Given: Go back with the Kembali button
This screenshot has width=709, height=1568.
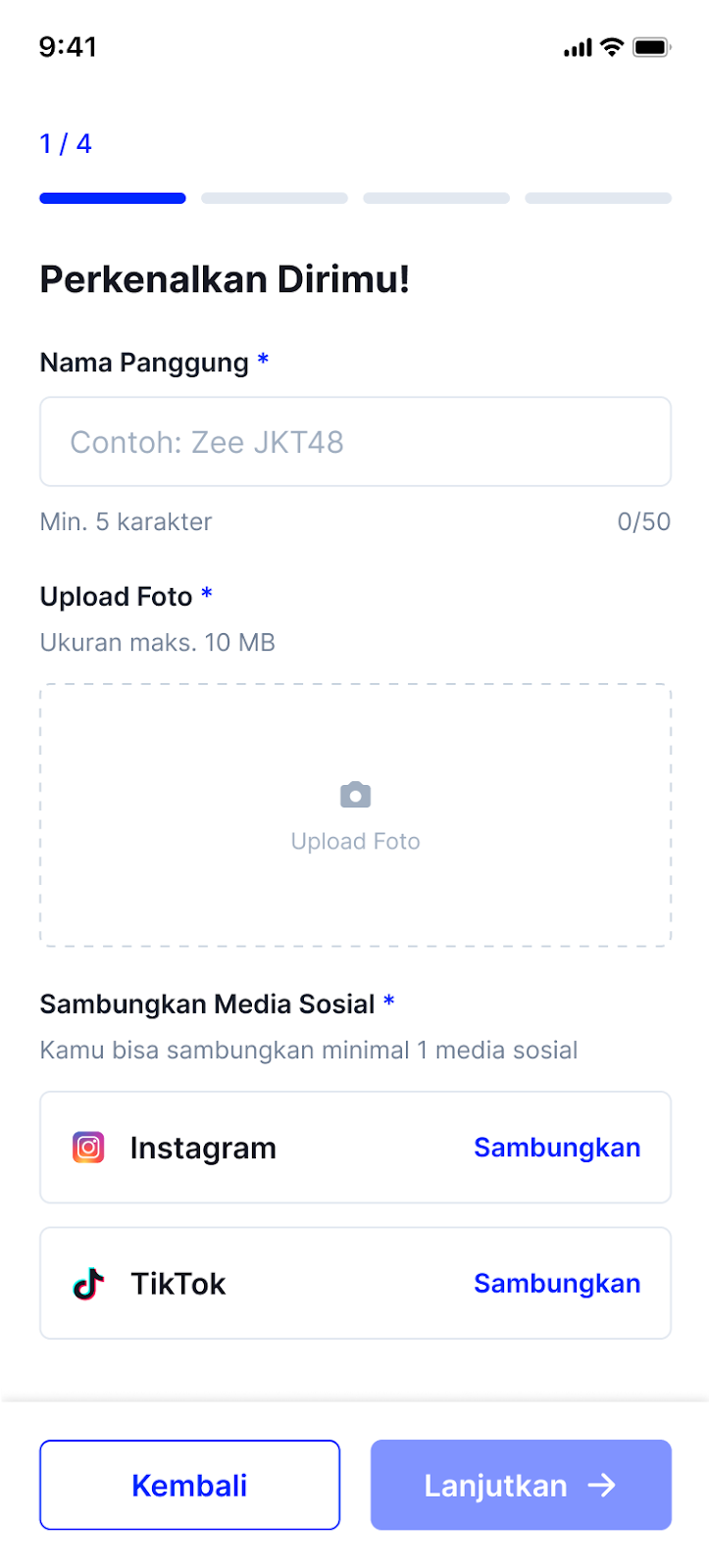Looking at the screenshot, I should [x=189, y=1485].
